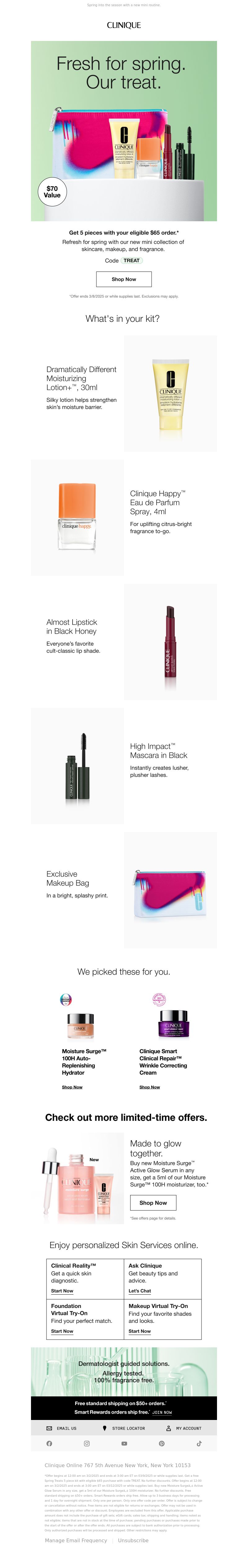Open Shop Now link for Moisture Surge
This screenshot has height=1568, width=248.
point(72,1087)
